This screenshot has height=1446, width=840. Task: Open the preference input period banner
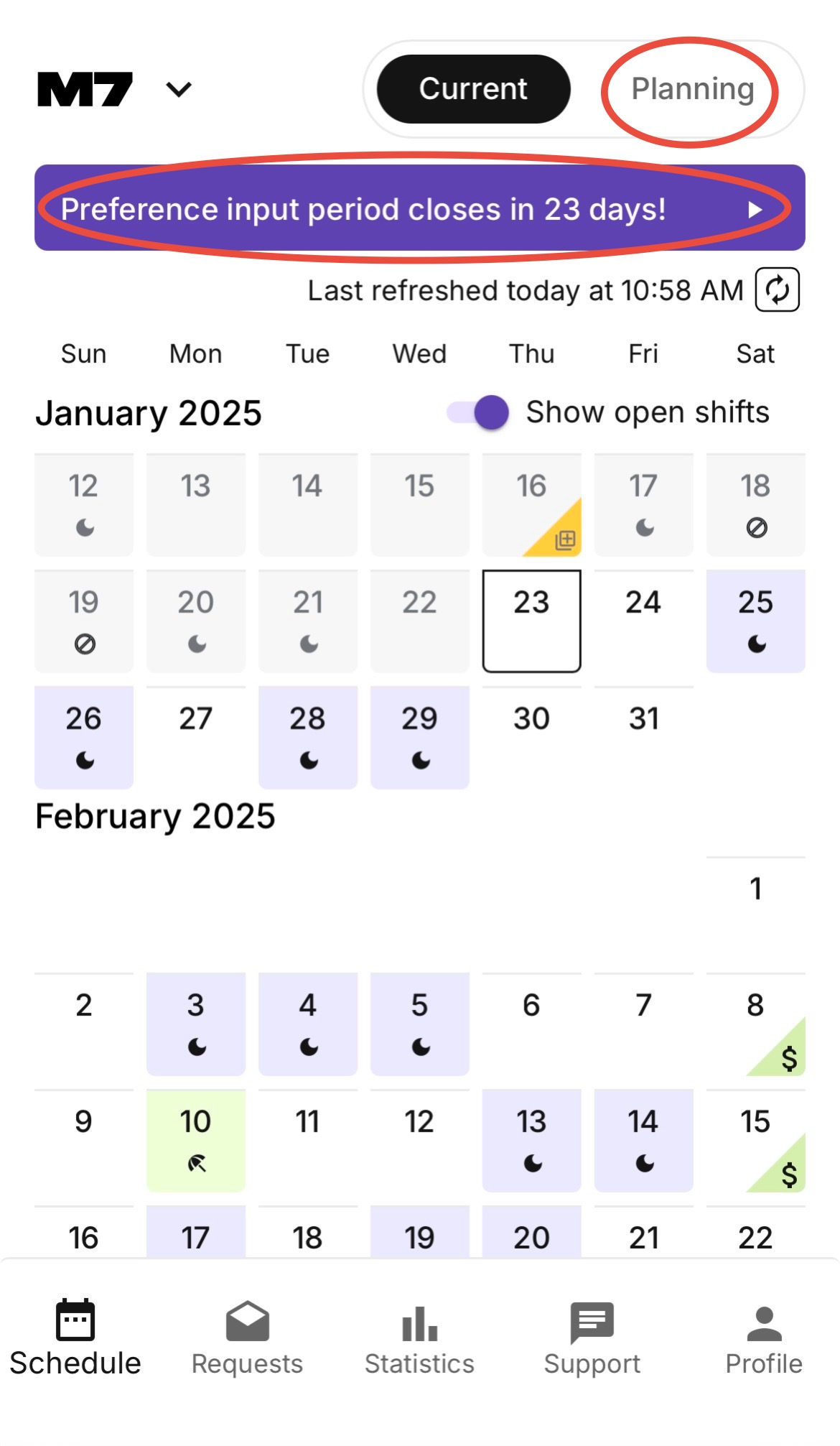click(x=419, y=208)
